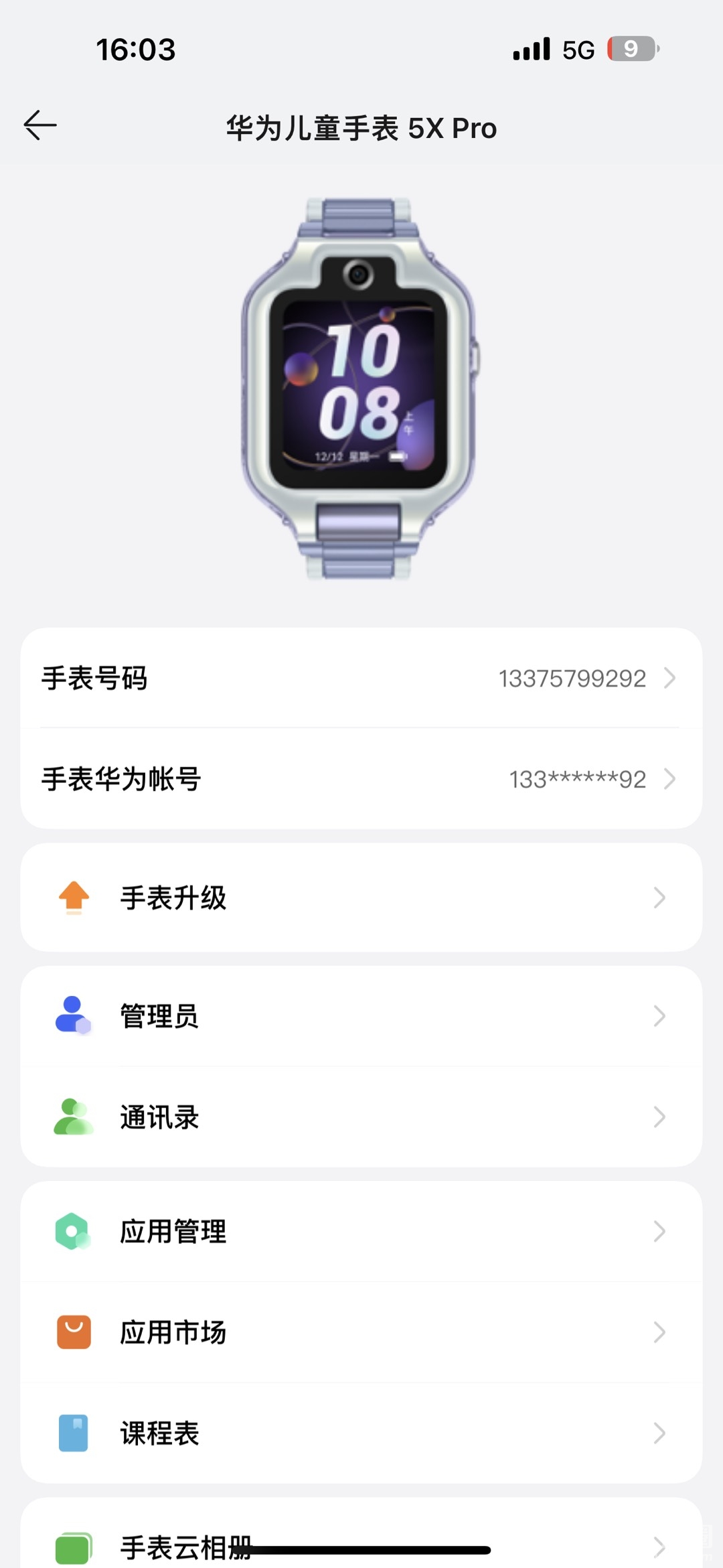This screenshot has height=1568, width=723.
Task: Open the 课程表 schedule
Action: [x=361, y=1433]
